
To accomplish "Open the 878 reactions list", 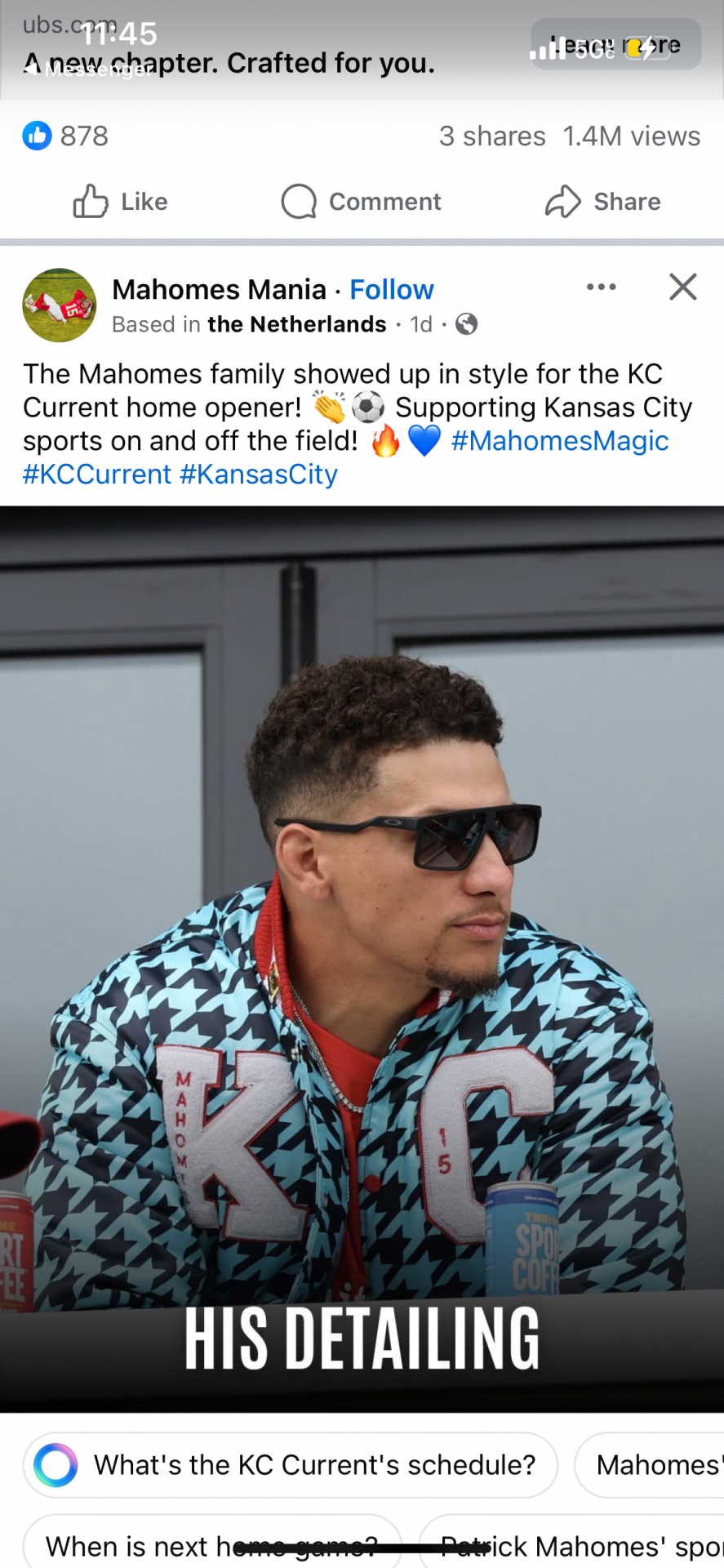I will [66, 136].
